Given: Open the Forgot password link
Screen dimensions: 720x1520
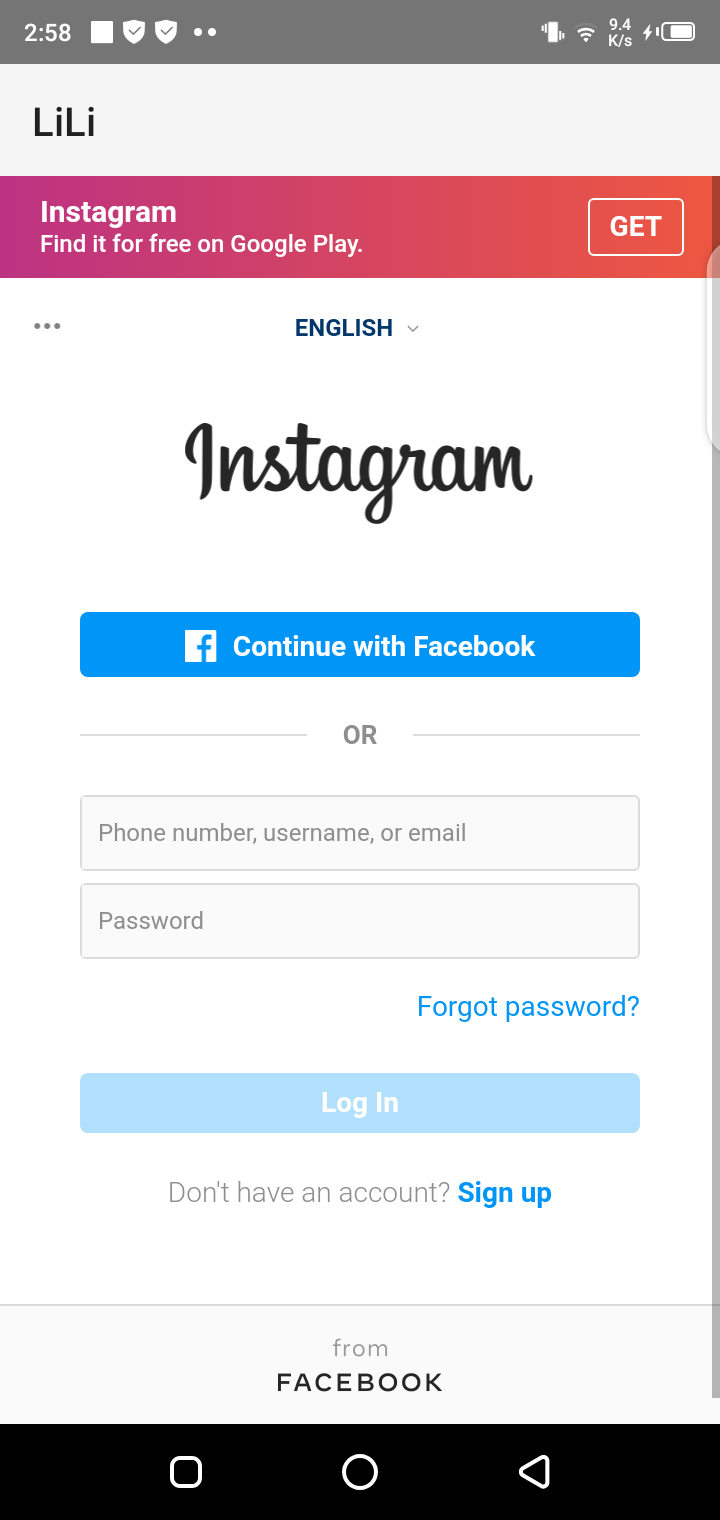Looking at the screenshot, I should pyautogui.click(x=527, y=1006).
